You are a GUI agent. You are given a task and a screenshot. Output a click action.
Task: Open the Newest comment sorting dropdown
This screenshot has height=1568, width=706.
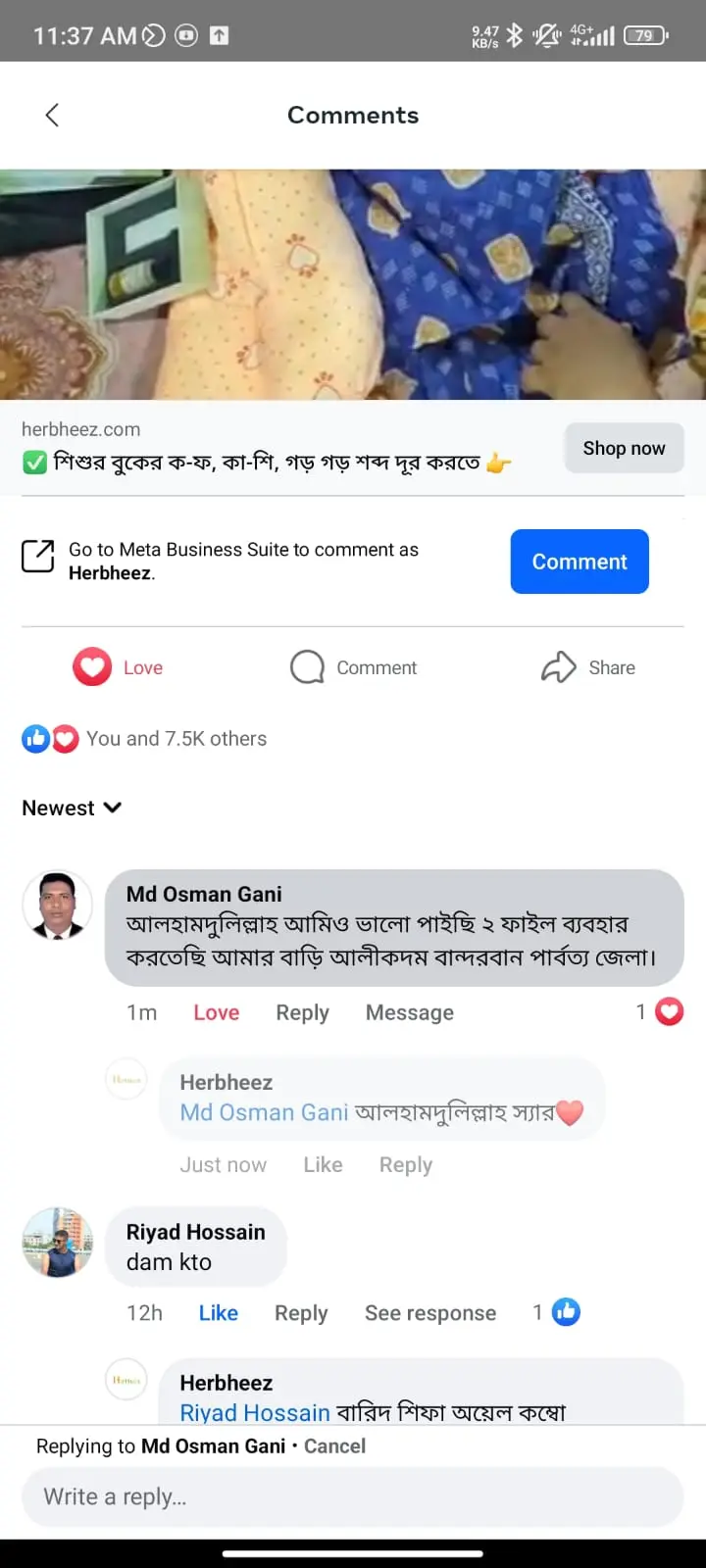click(72, 808)
